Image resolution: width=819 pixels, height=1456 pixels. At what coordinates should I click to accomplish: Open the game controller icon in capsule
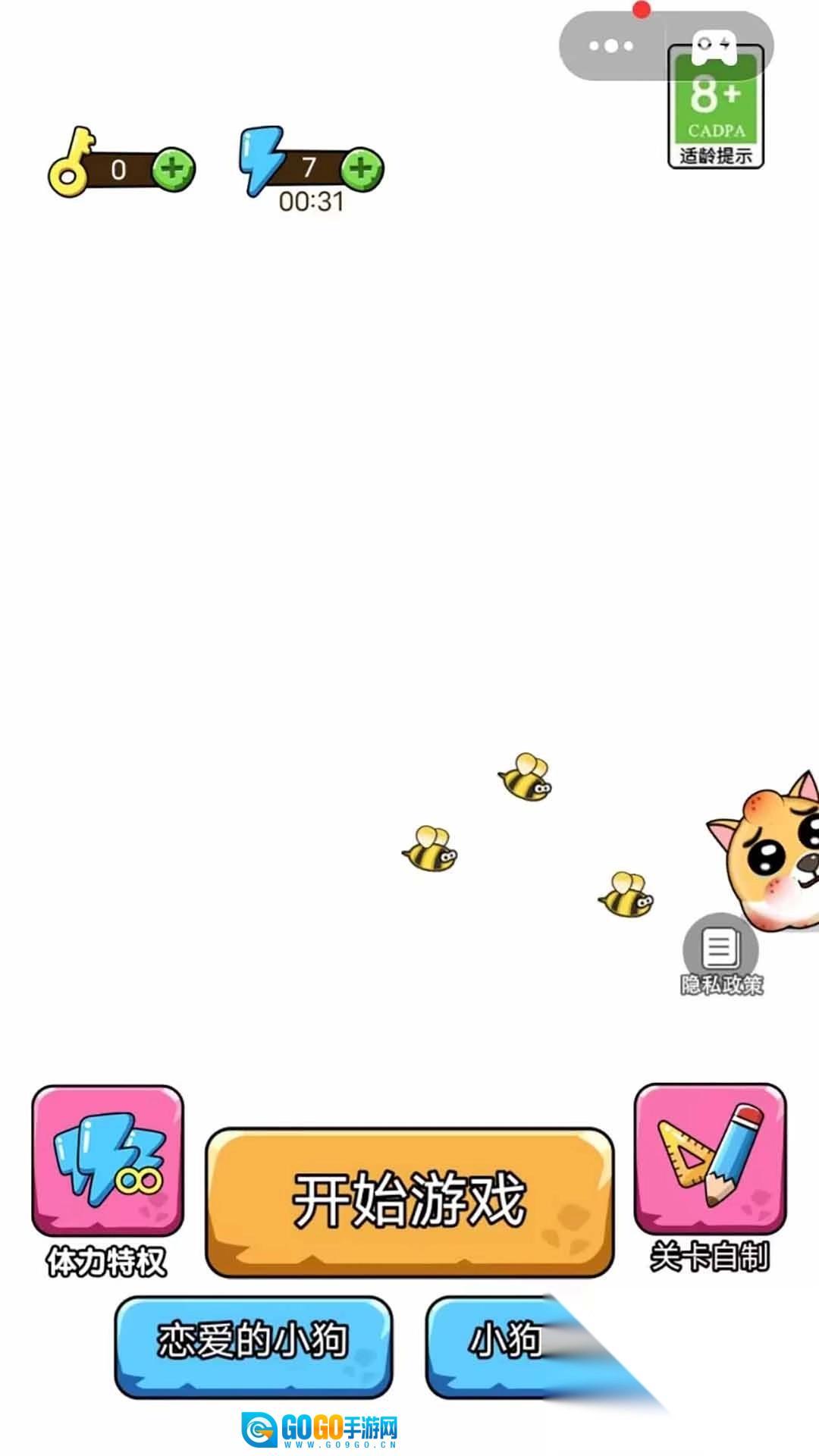pyautogui.click(x=714, y=46)
